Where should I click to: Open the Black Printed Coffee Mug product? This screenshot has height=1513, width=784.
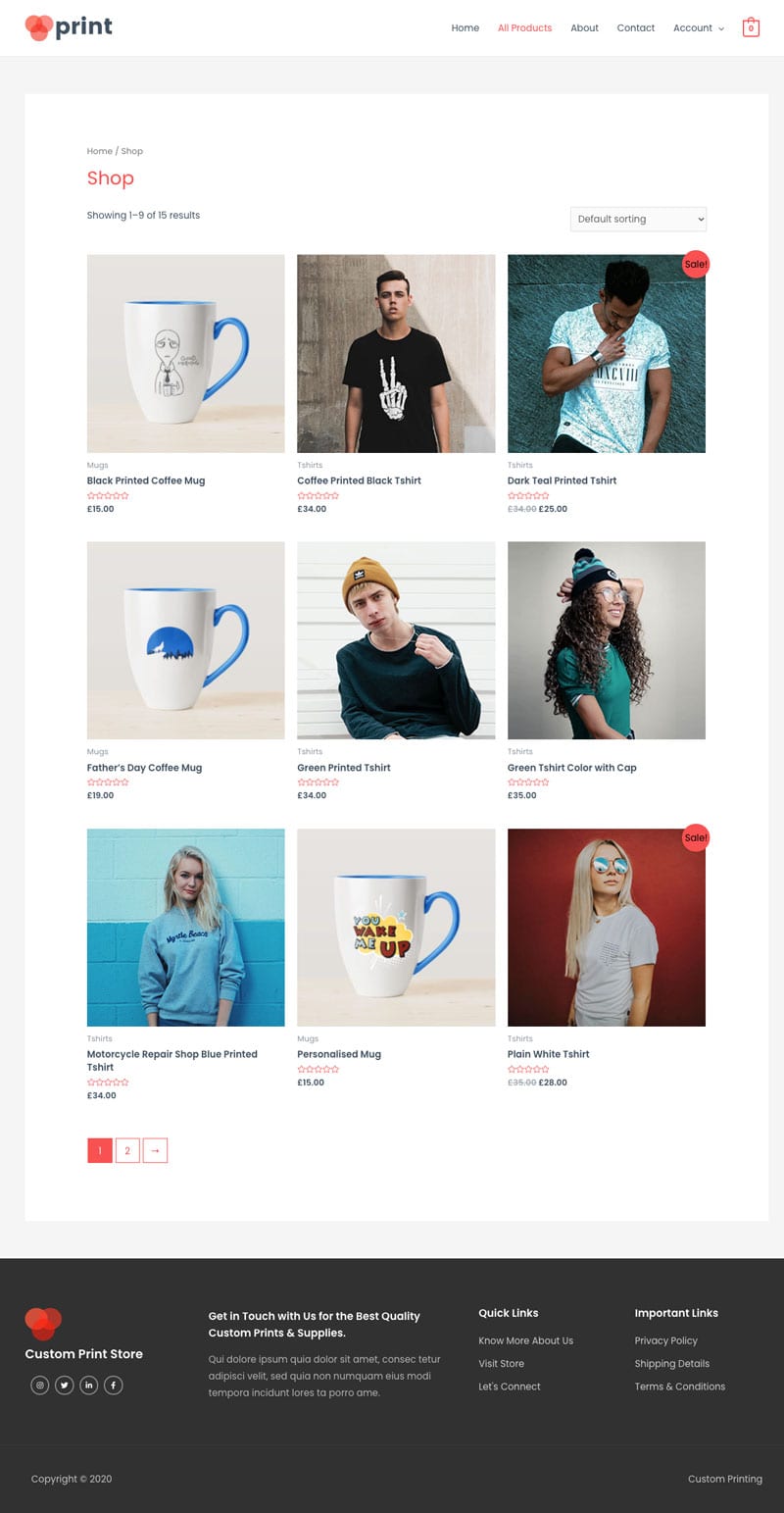tap(146, 480)
